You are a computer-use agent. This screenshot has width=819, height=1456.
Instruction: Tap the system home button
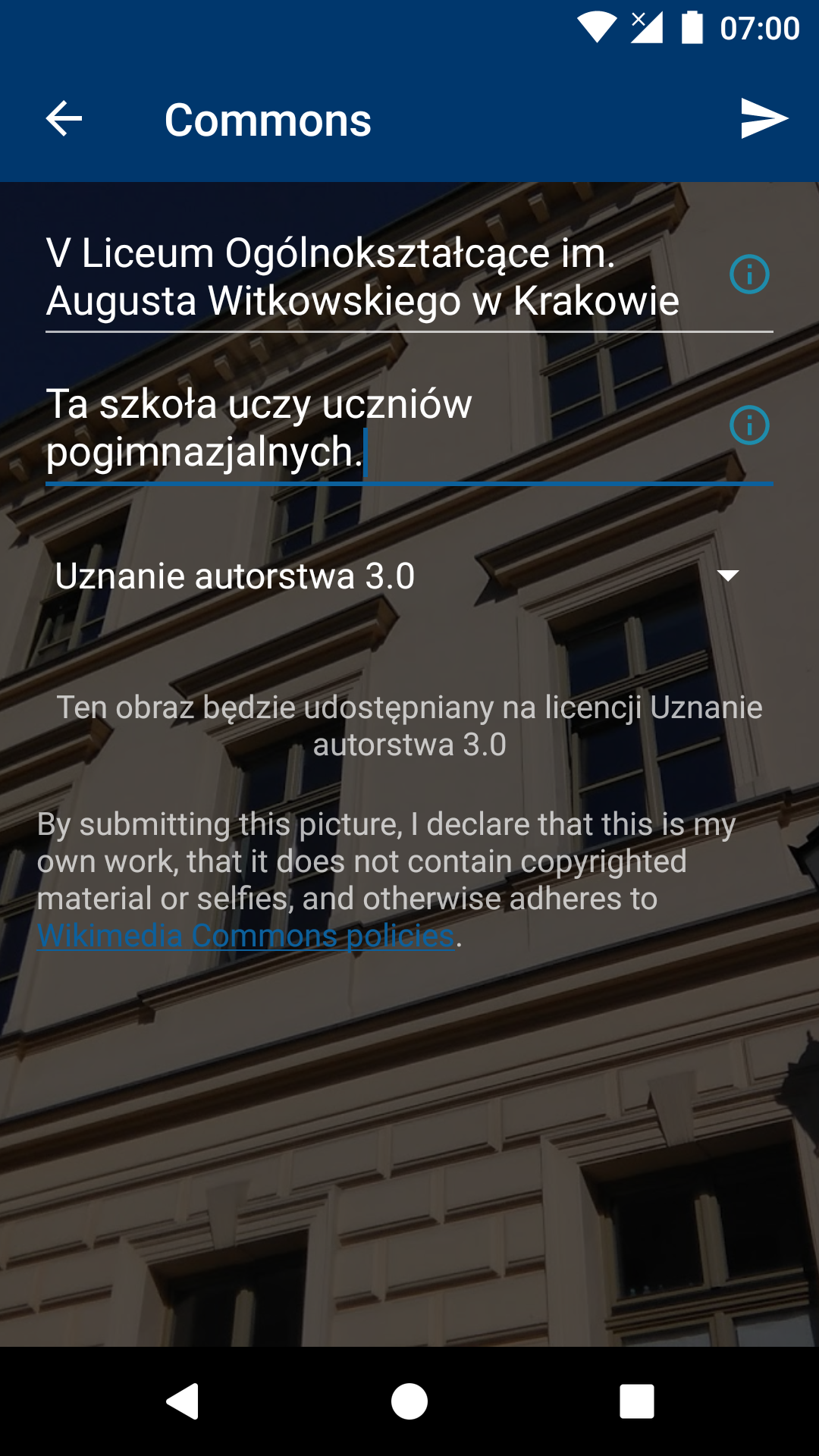409,1401
